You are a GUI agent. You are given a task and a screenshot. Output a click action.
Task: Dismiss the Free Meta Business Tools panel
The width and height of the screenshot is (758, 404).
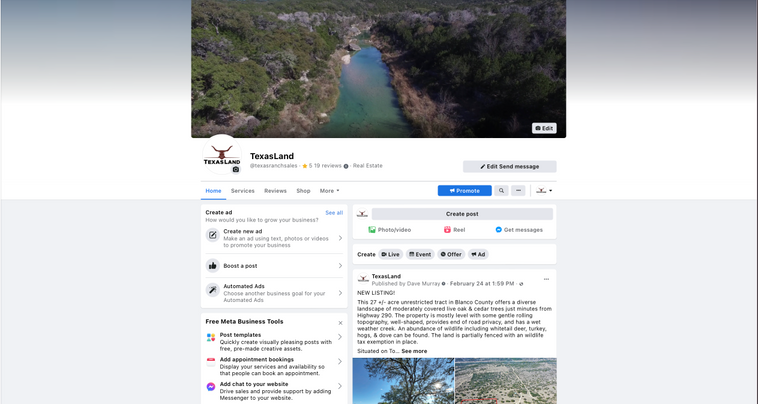pos(340,322)
